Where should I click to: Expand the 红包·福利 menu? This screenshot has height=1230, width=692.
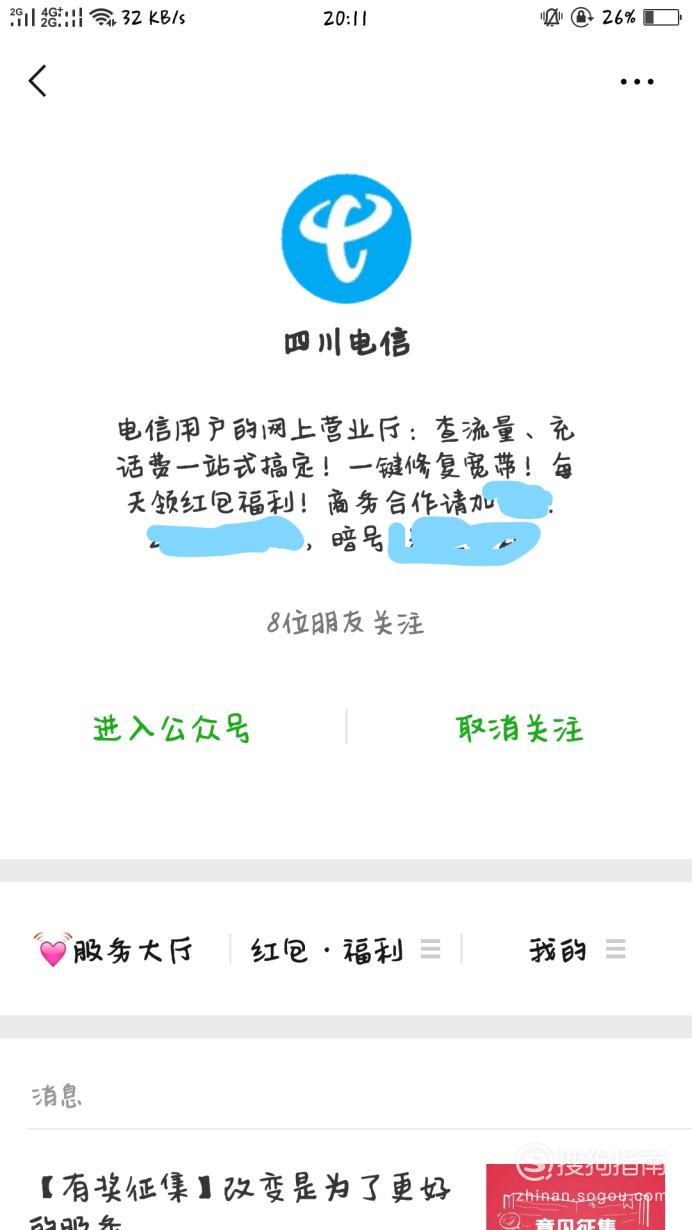345,949
